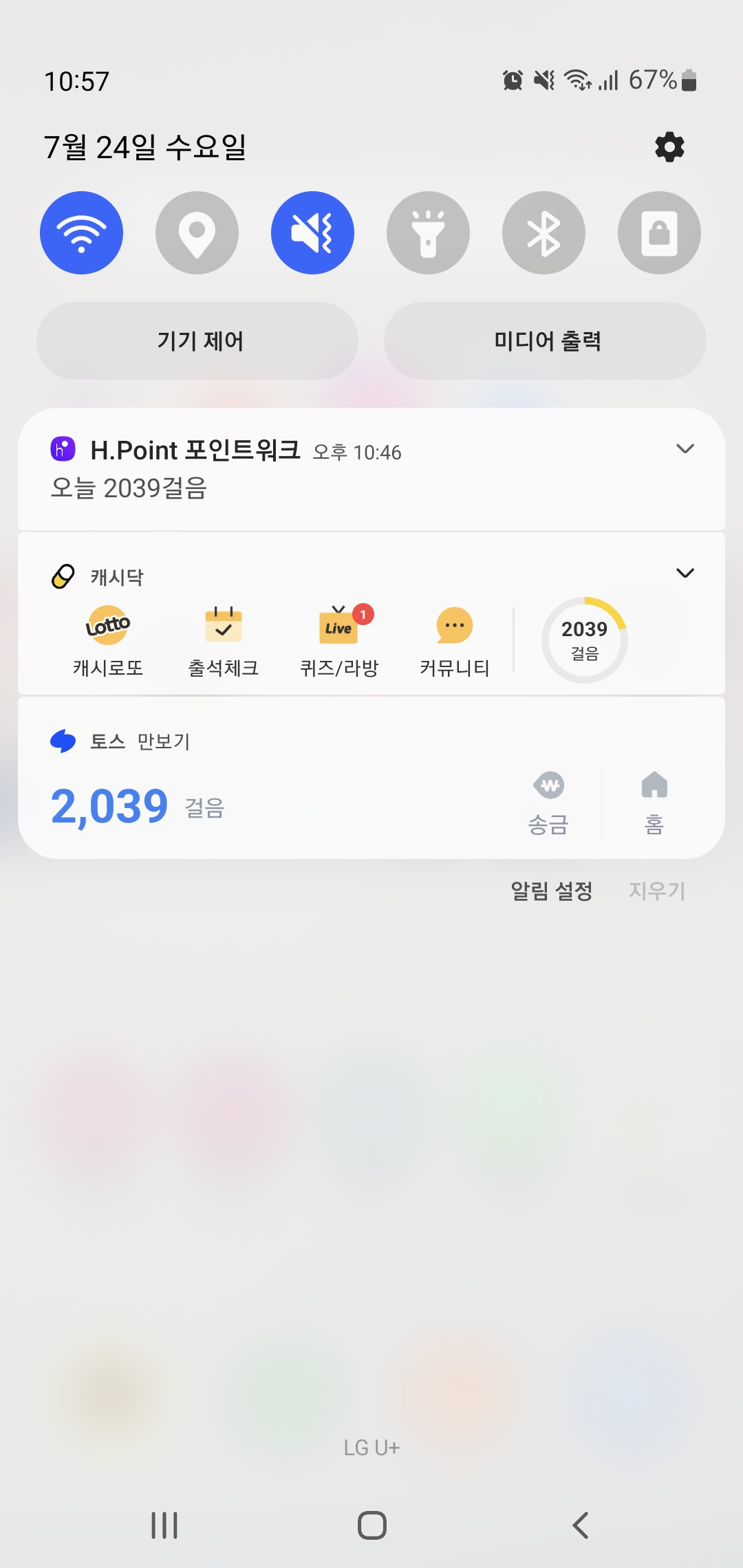Open 출석체크 attendance check
Screen dimensions: 743x1568
224,641
